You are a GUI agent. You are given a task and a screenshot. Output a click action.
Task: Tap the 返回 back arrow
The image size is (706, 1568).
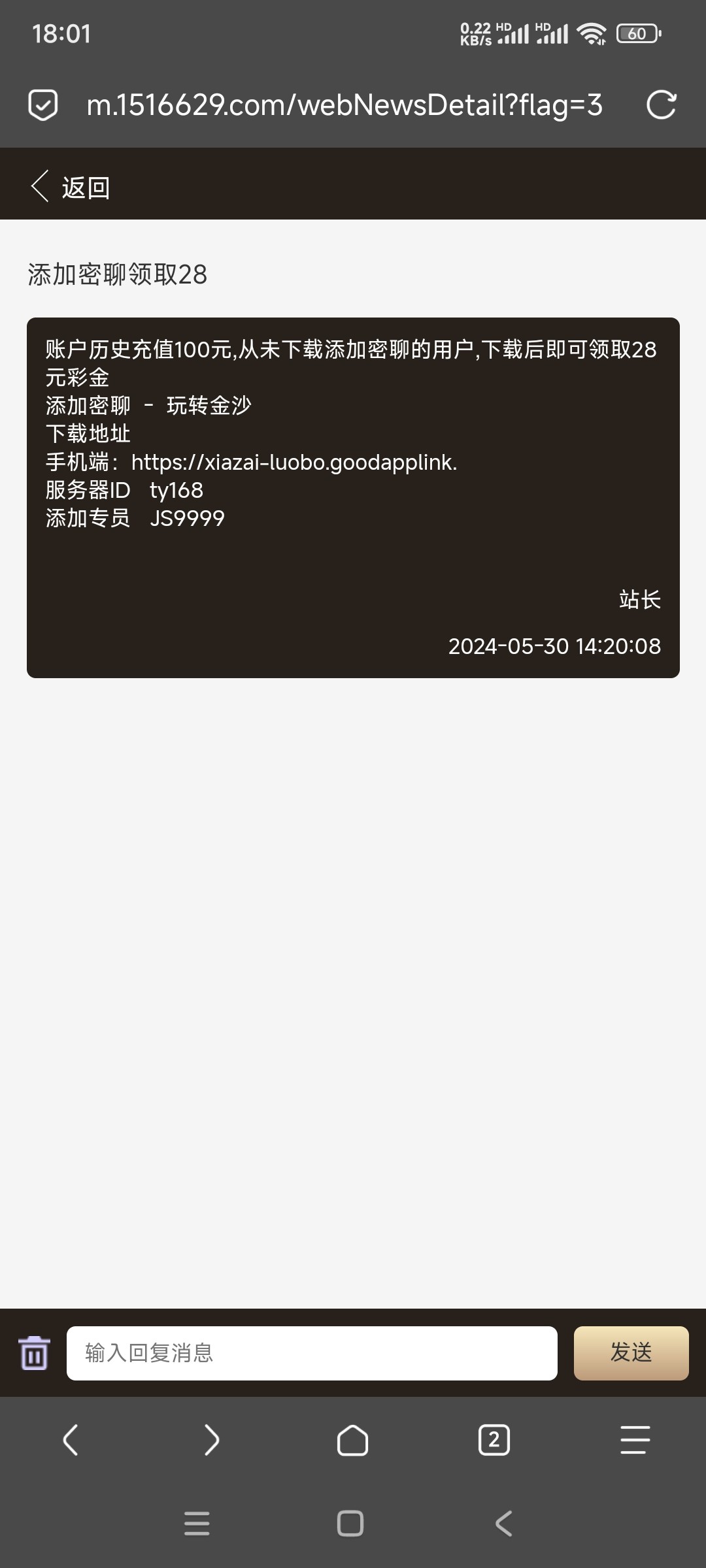click(x=41, y=187)
